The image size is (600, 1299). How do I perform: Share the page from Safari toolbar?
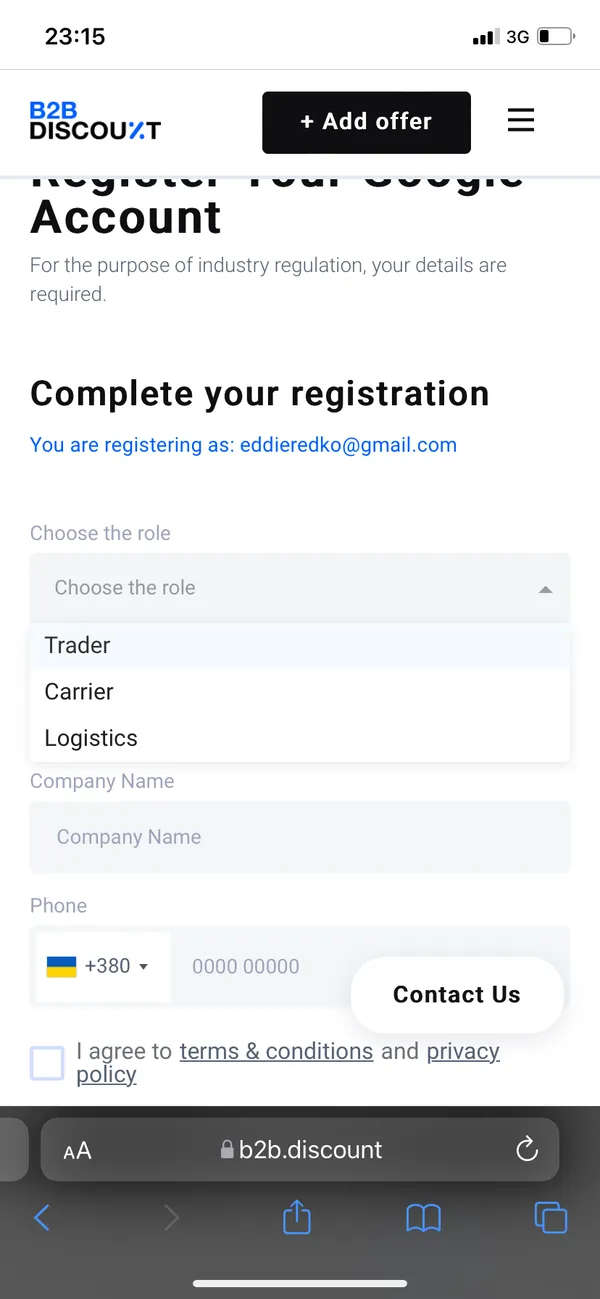[x=297, y=1216]
